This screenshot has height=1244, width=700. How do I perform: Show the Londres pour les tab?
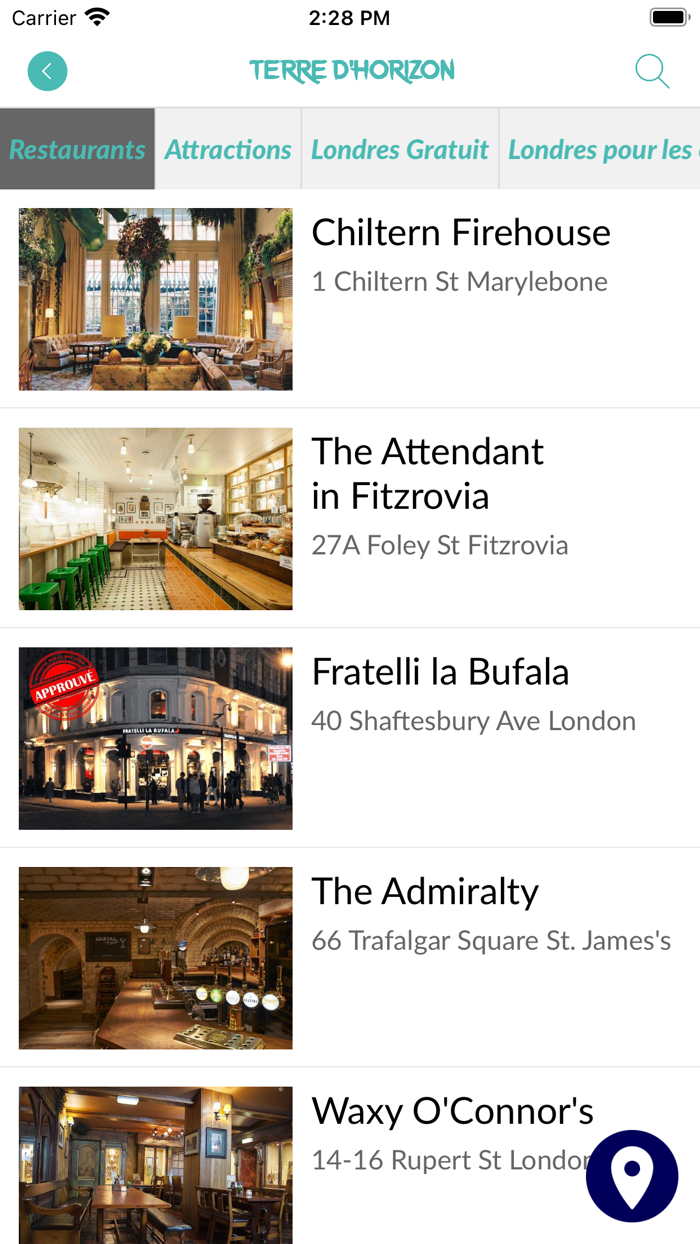coord(600,150)
